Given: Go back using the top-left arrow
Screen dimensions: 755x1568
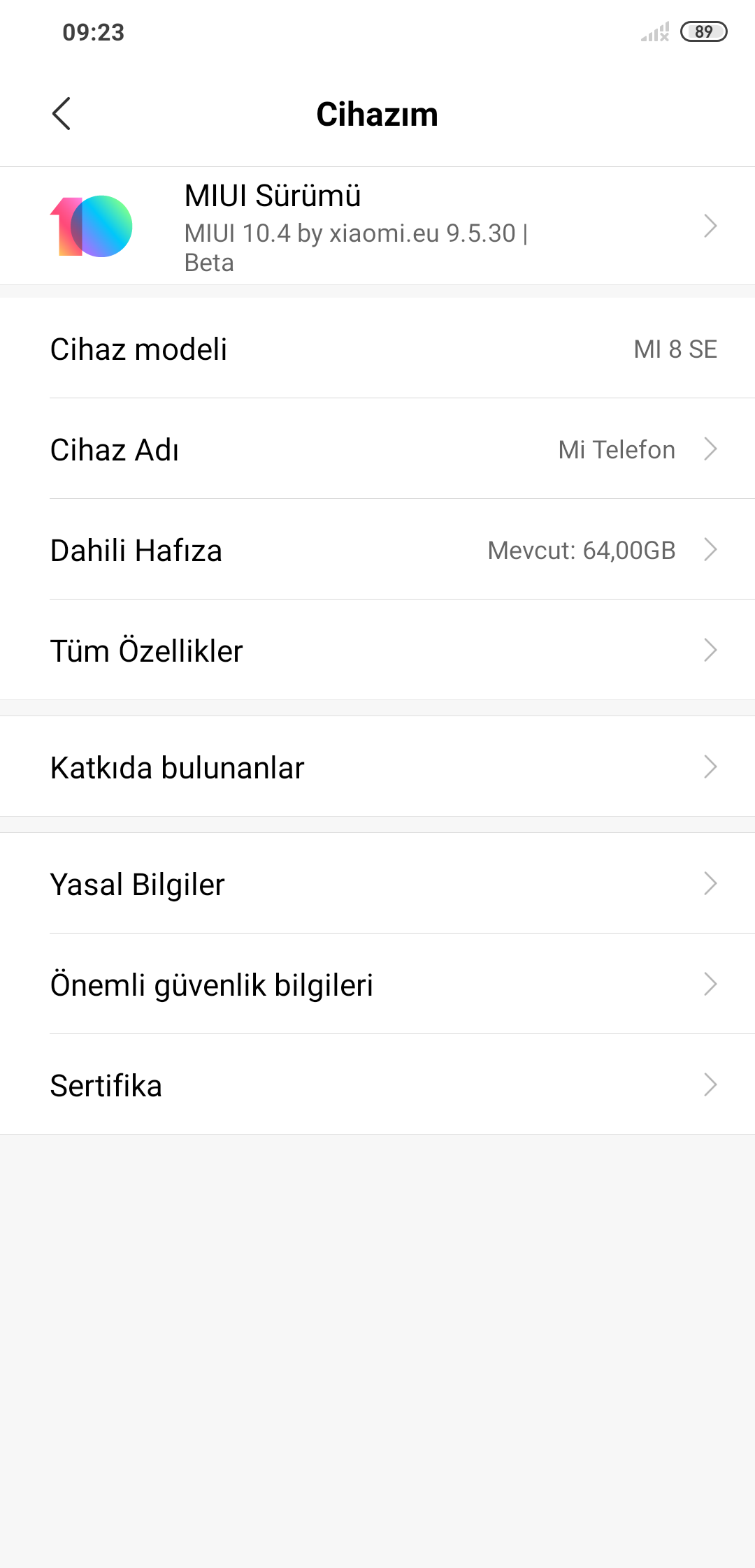Looking at the screenshot, I should click(x=62, y=114).
